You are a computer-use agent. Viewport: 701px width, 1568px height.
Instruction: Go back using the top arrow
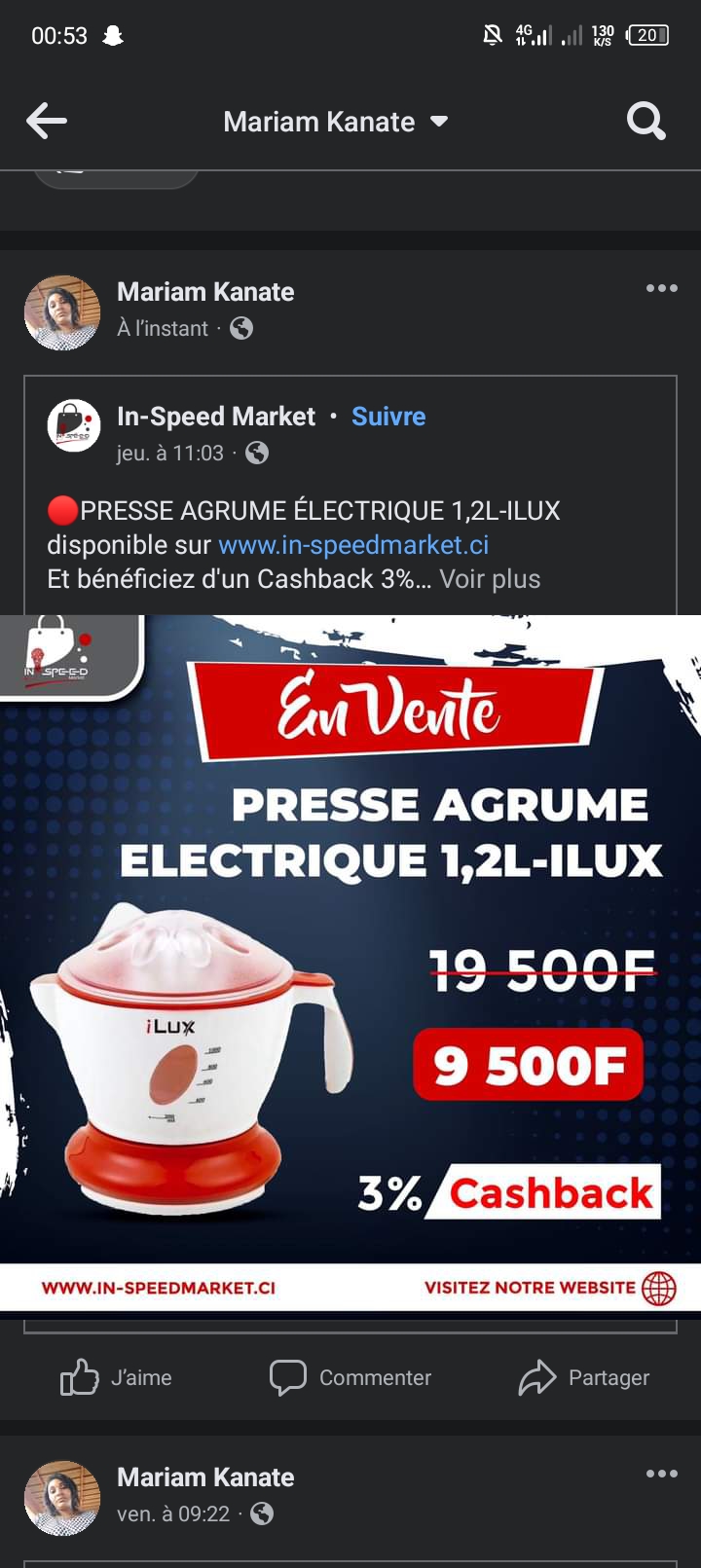[47, 122]
